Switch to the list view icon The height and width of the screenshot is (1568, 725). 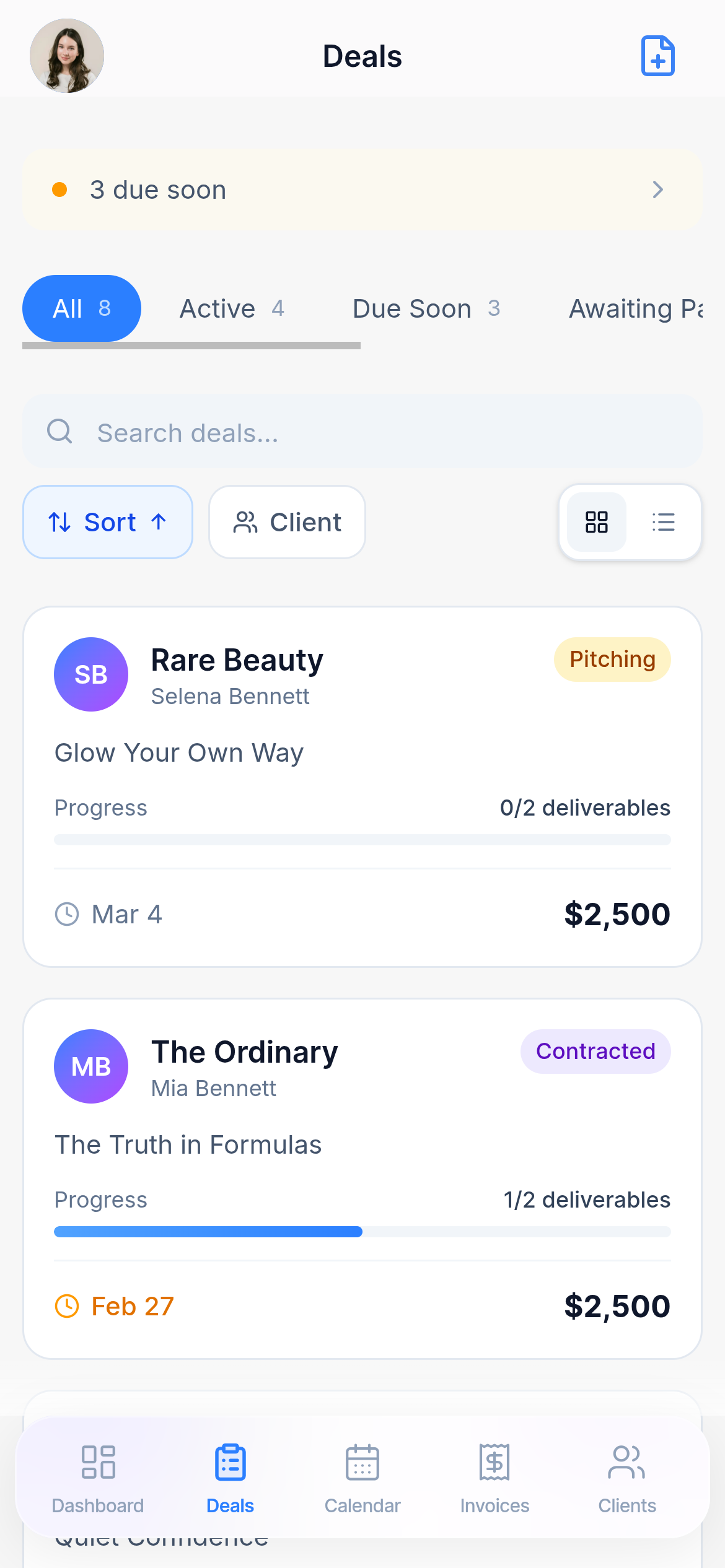[663, 522]
